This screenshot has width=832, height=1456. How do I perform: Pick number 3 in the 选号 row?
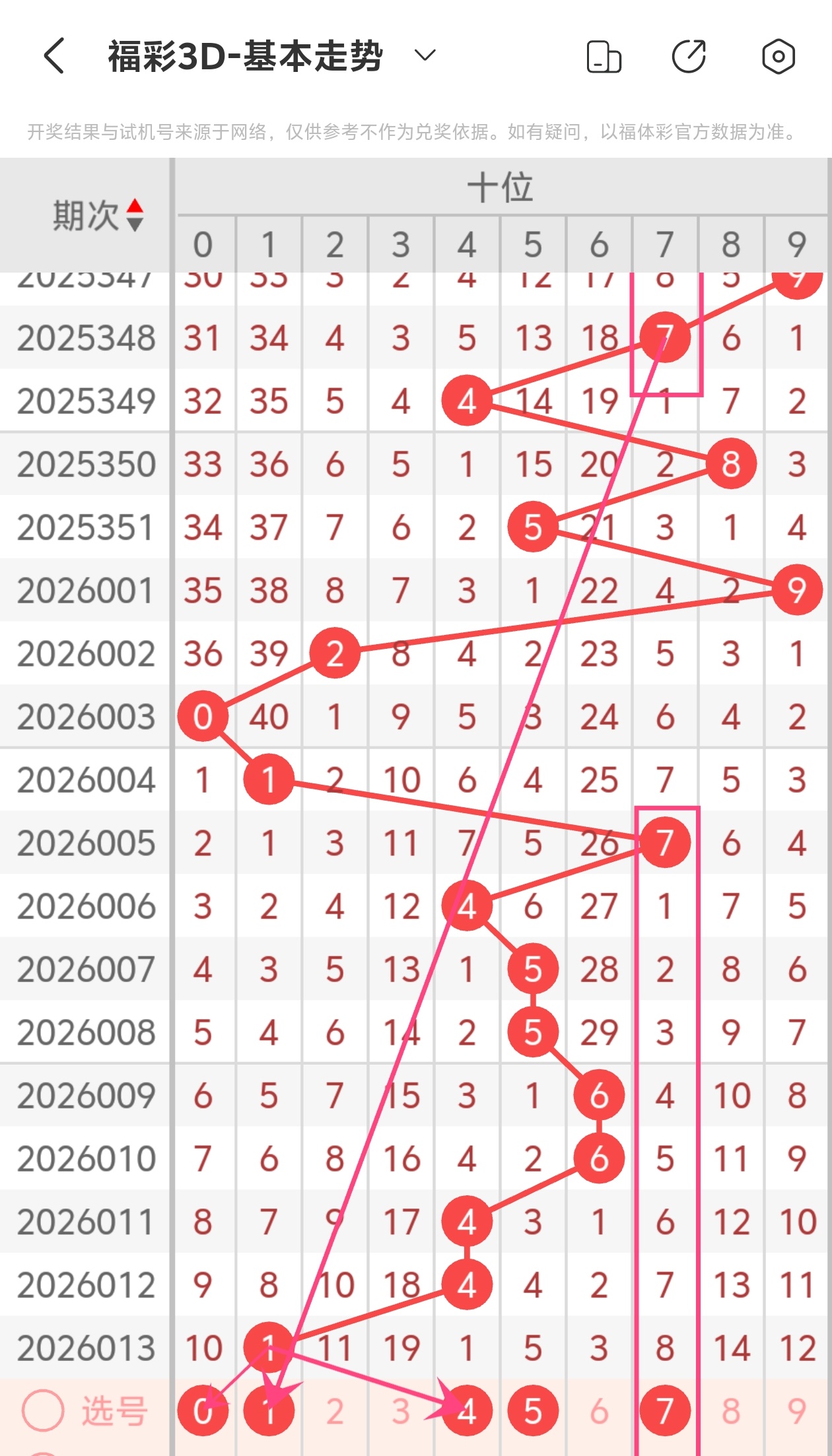tap(401, 1411)
